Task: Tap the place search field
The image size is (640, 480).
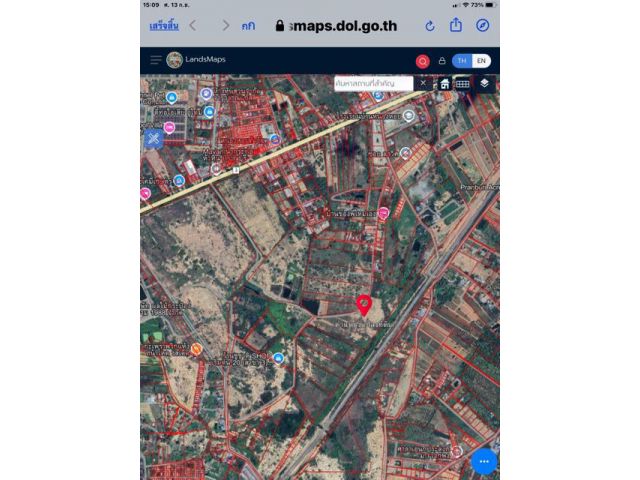Action: 373,84
